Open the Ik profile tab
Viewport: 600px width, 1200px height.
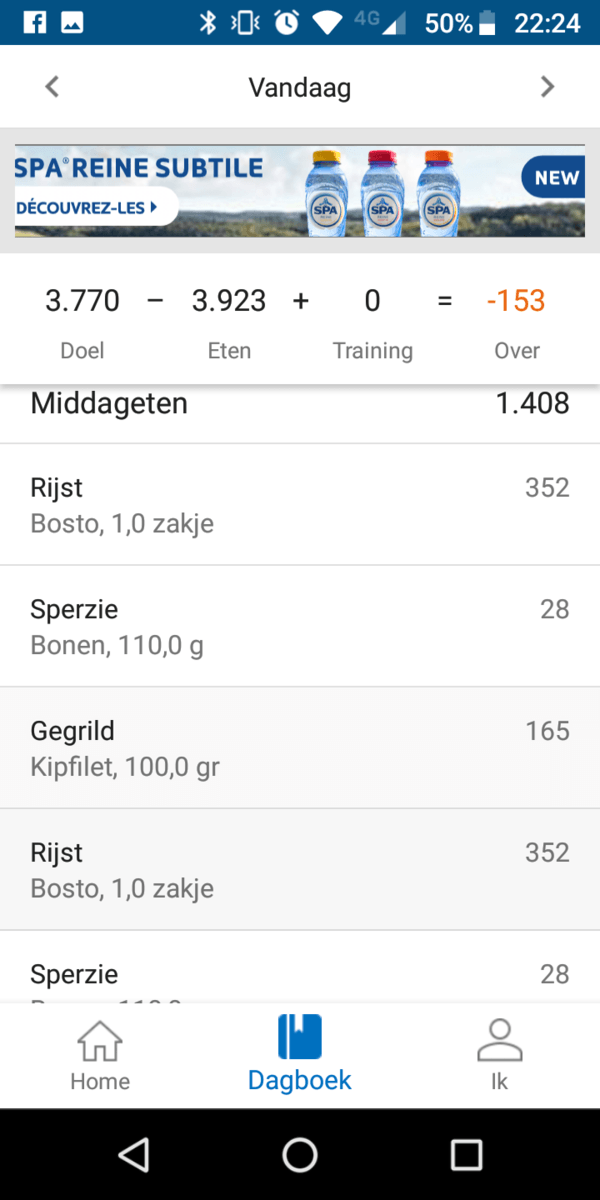pos(500,1055)
